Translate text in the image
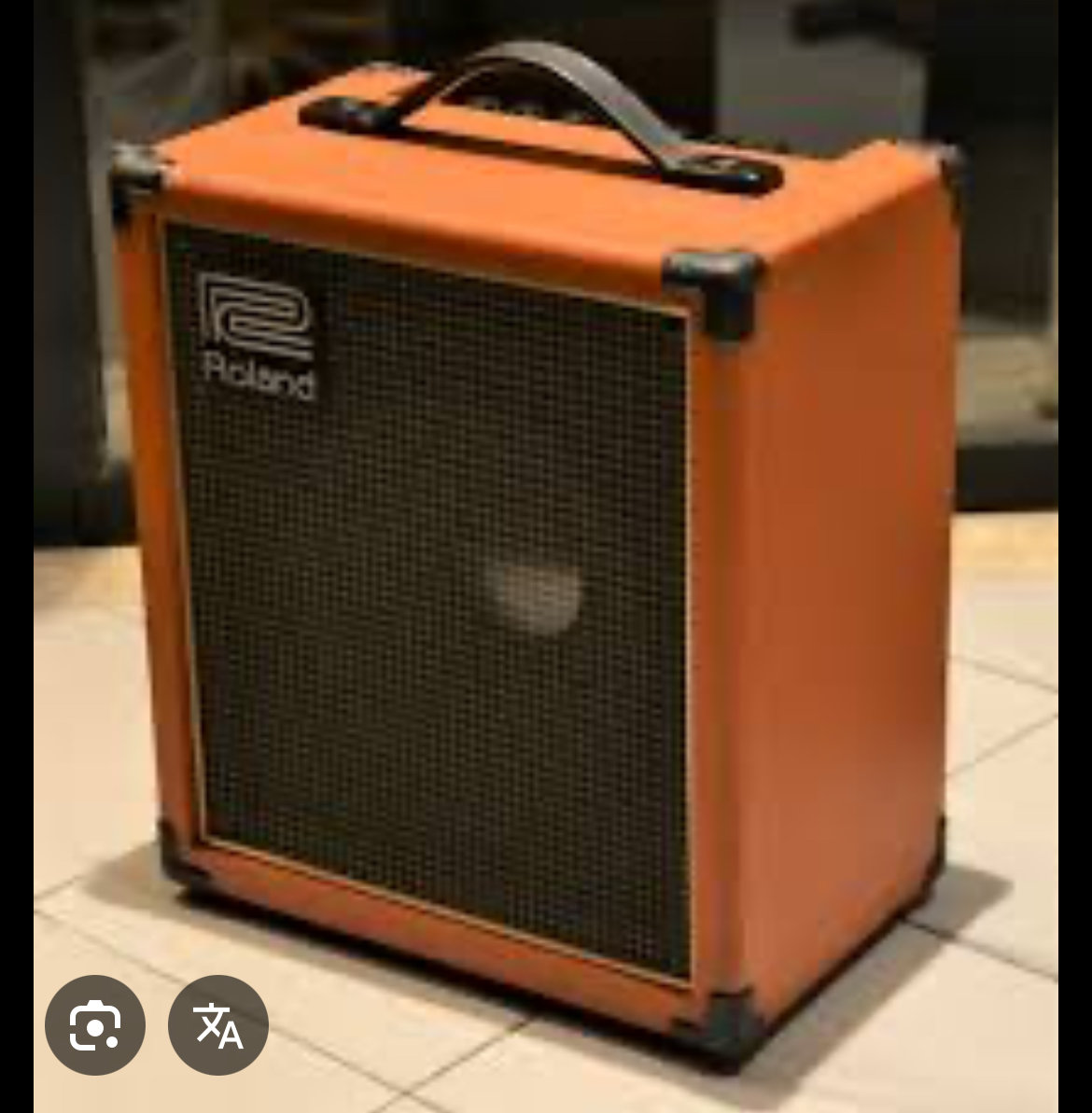Viewport: 1092px width, 1113px height. 218,1024
